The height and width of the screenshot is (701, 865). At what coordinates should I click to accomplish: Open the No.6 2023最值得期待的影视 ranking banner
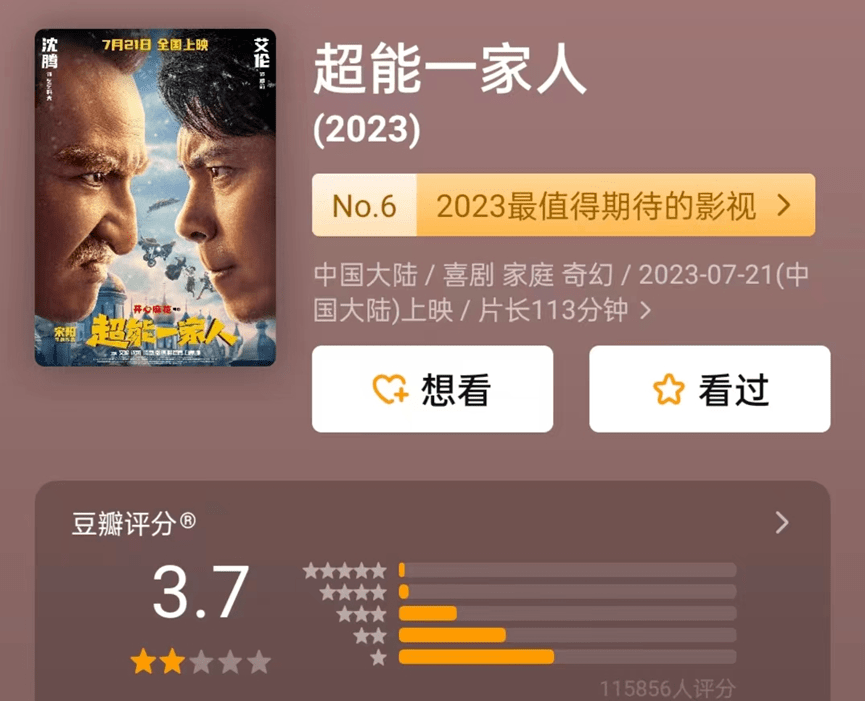pos(563,206)
